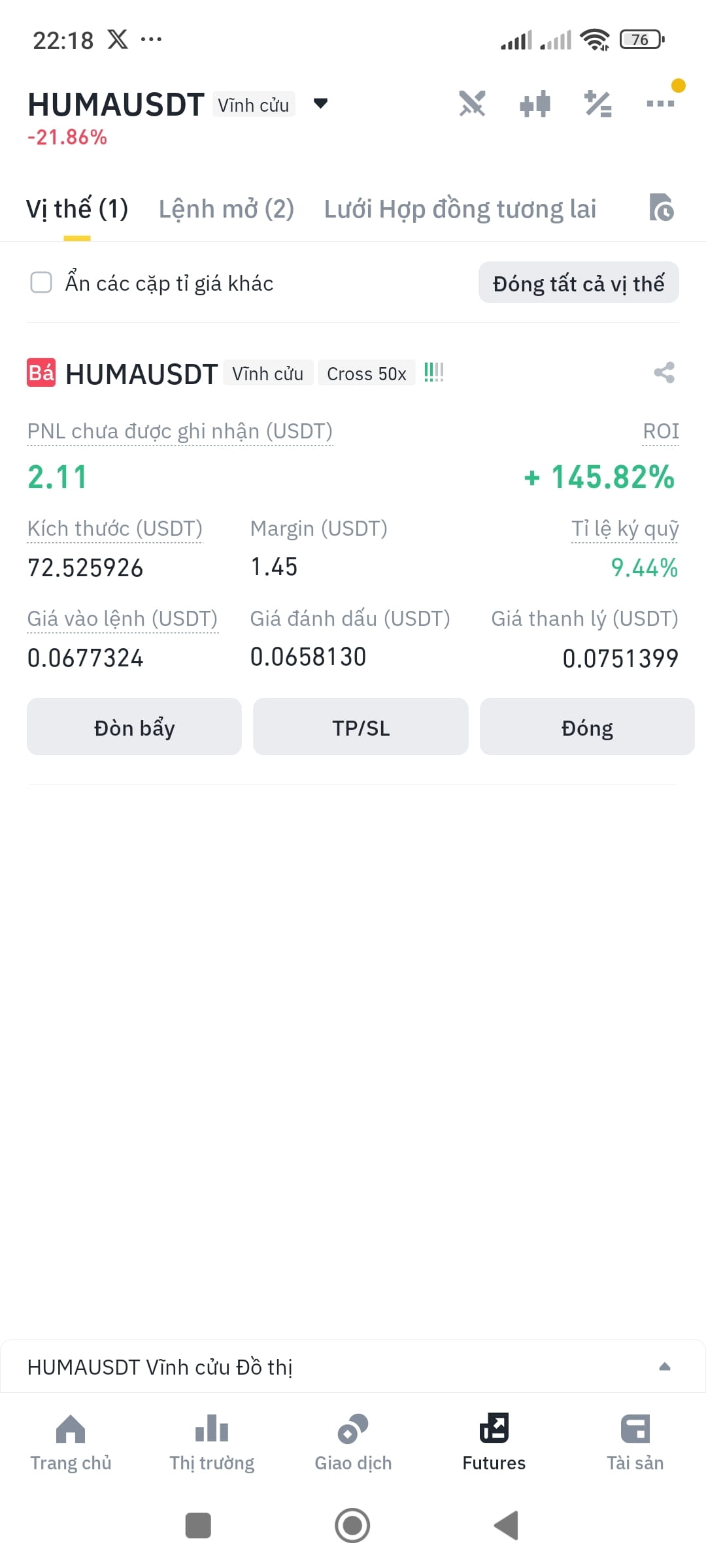Tap the Cross 50x leverage chip

click(x=366, y=373)
